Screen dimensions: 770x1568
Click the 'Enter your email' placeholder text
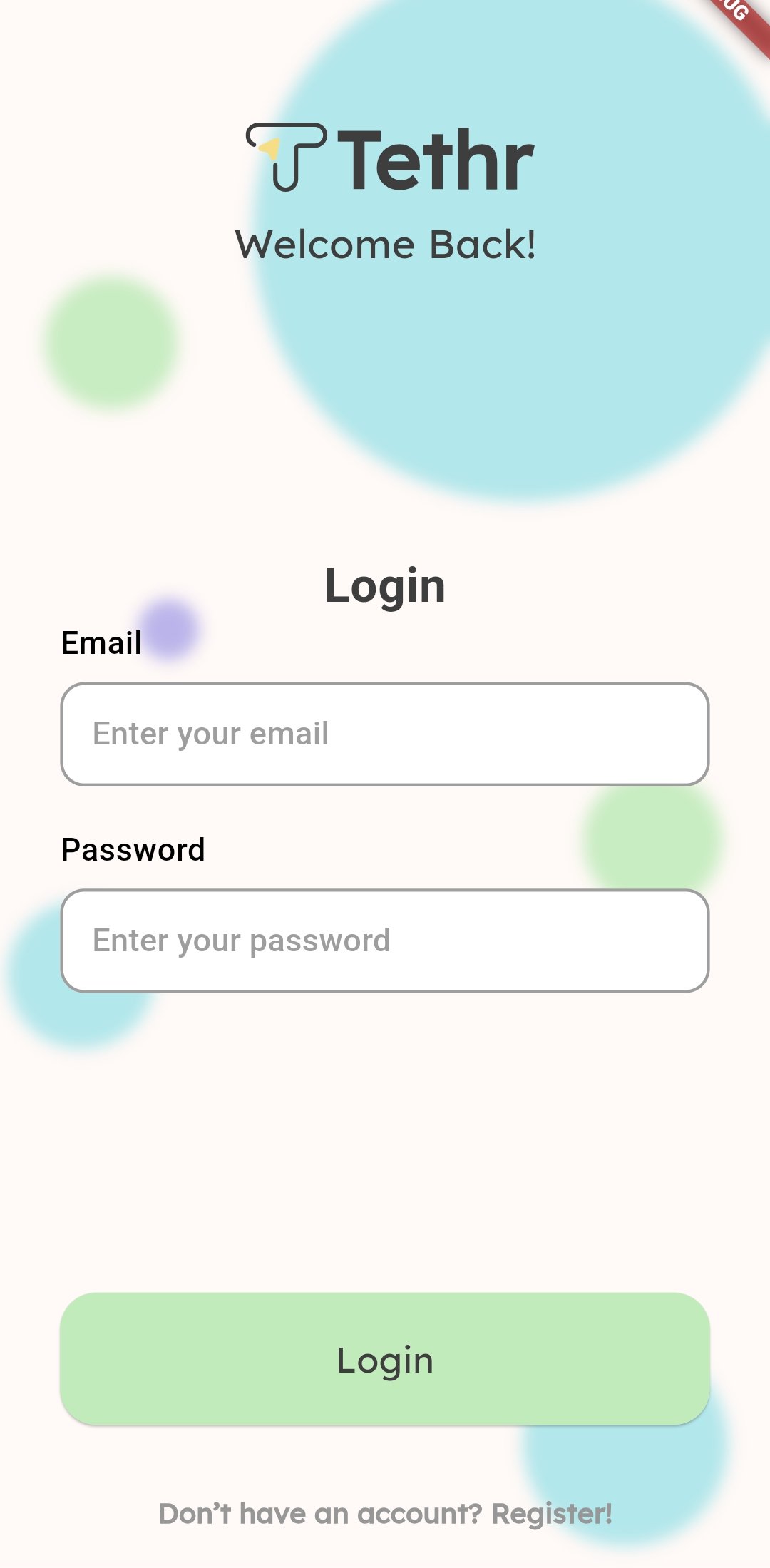pyautogui.click(x=210, y=734)
